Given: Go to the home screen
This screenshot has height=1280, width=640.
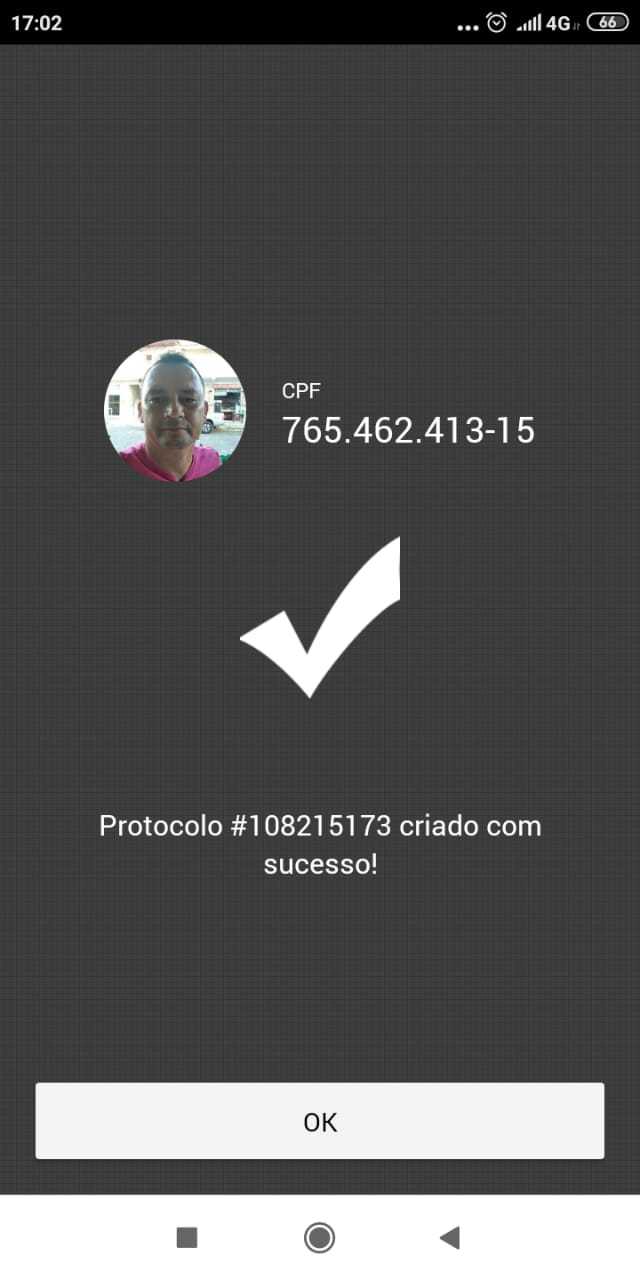Looking at the screenshot, I should point(320,1238).
